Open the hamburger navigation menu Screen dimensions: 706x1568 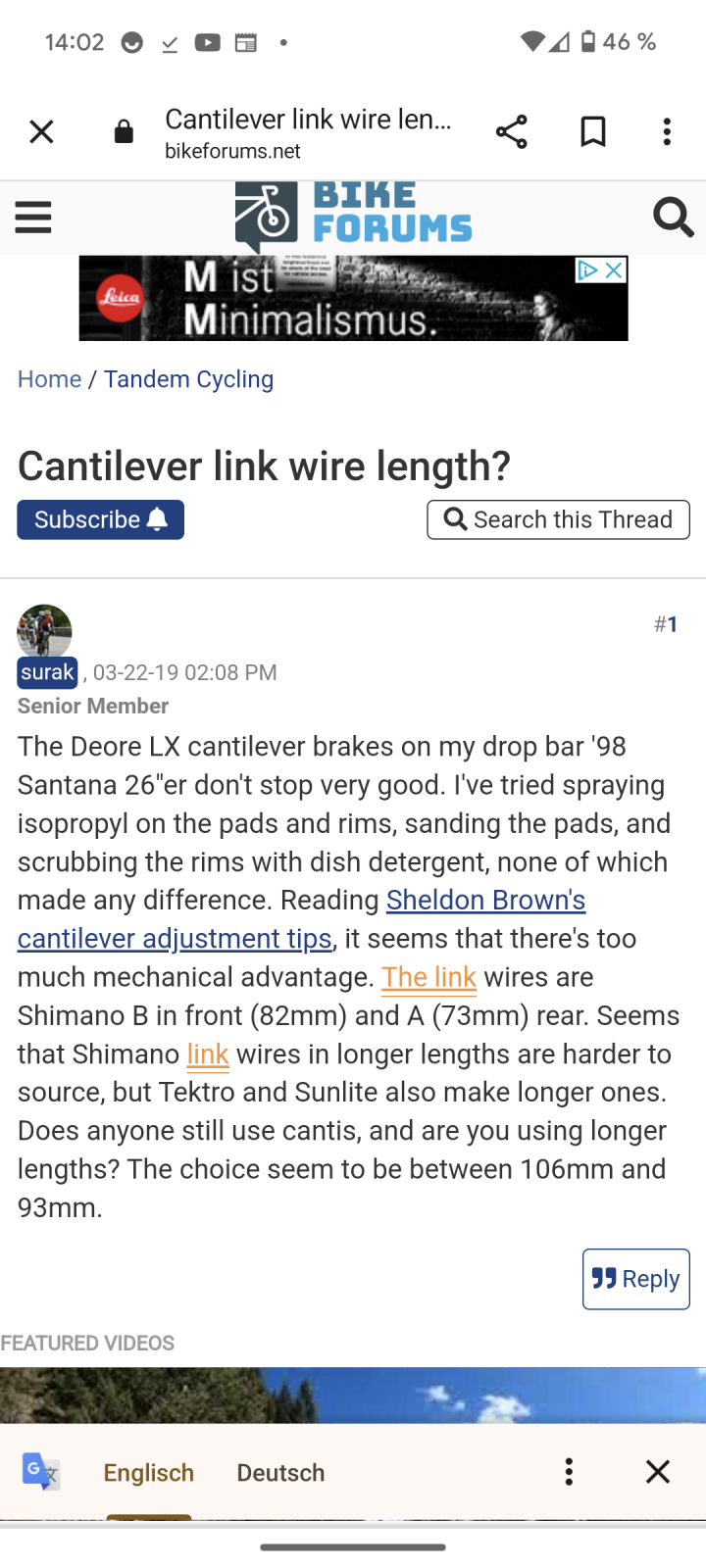click(33, 217)
